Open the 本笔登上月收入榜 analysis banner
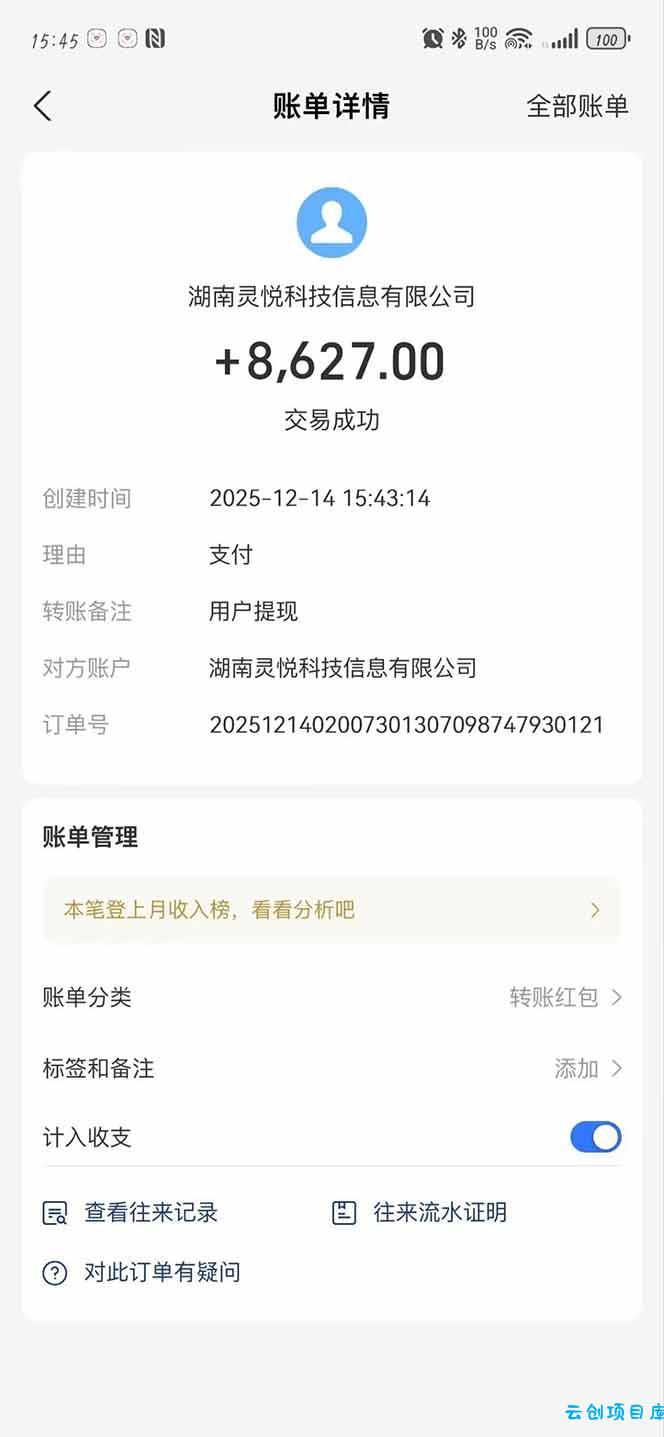Viewport: 664px width, 1437px height. point(331,910)
